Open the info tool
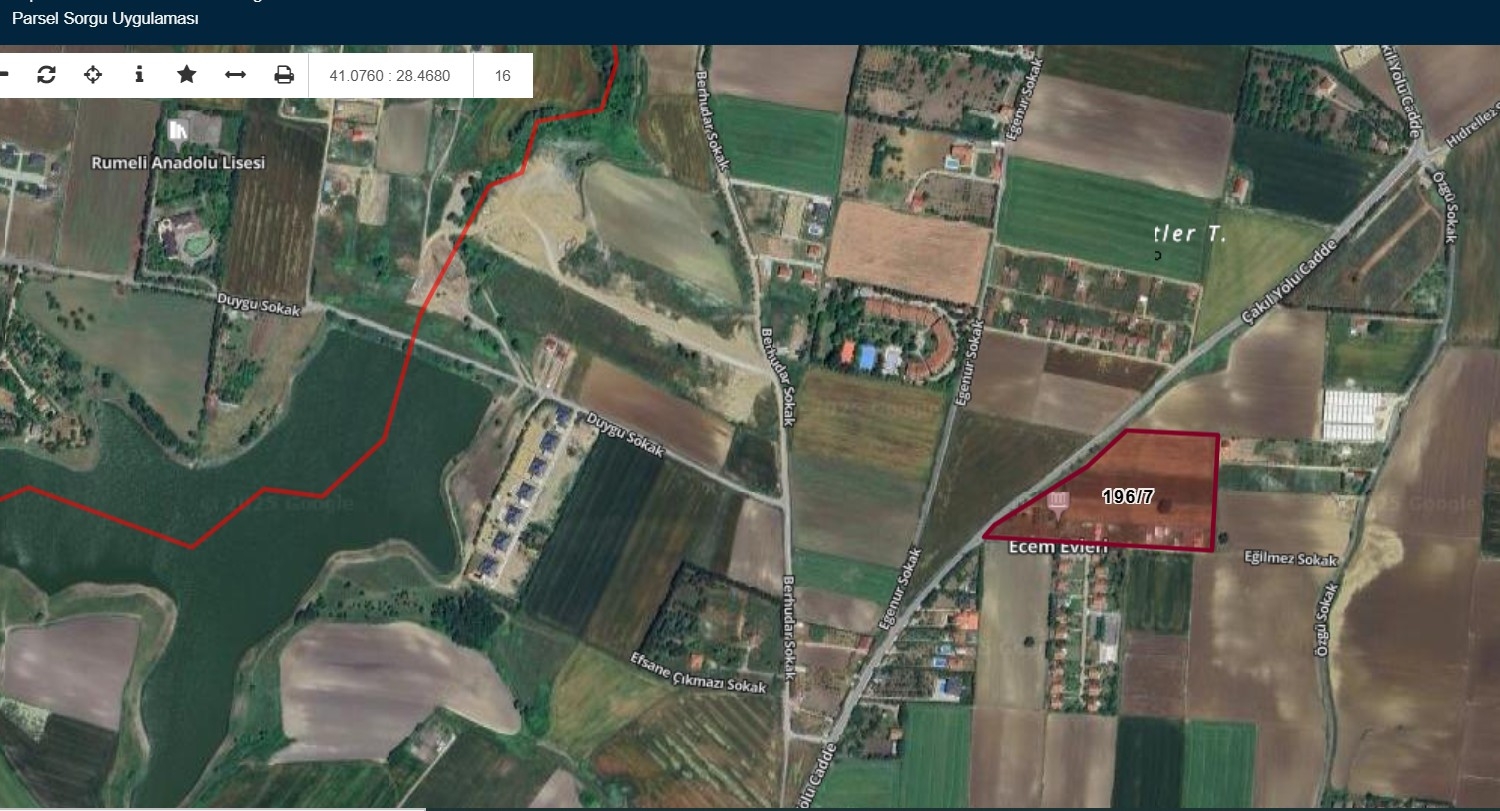 pos(139,75)
